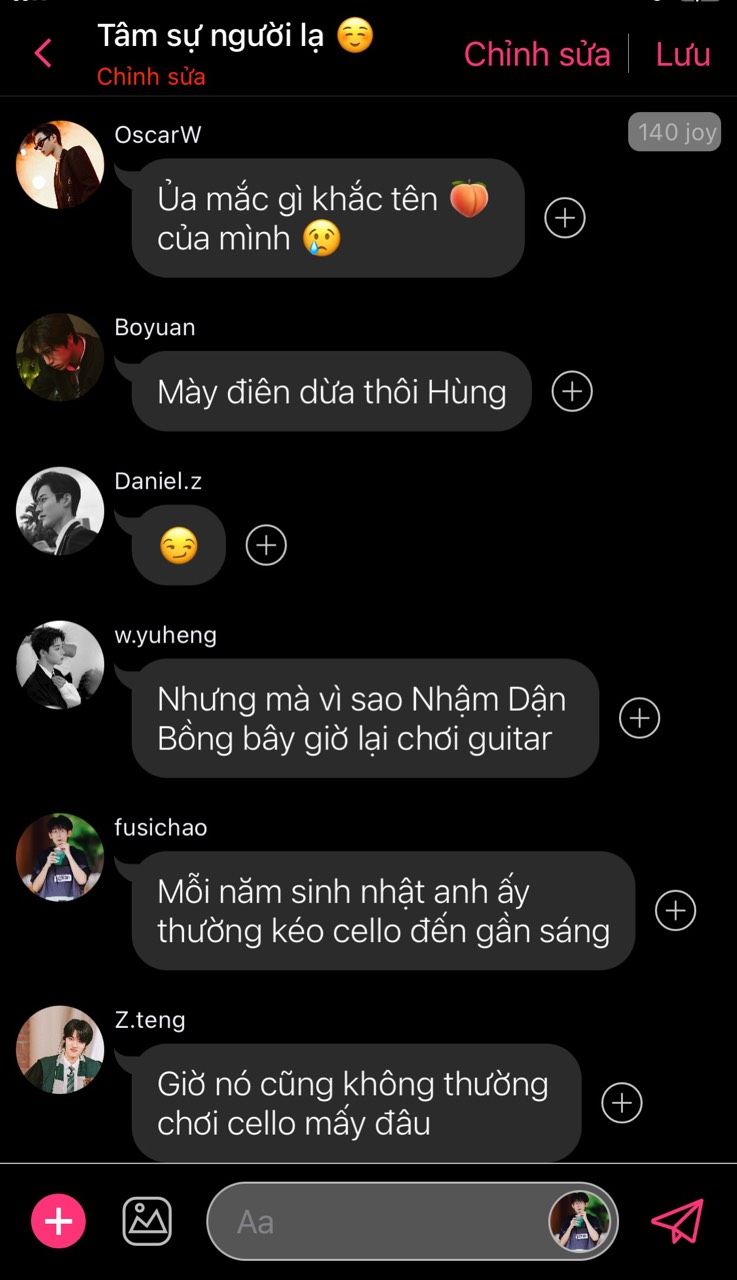
Task: Tap the plus icon beside fusichao's message
Action: [676, 910]
